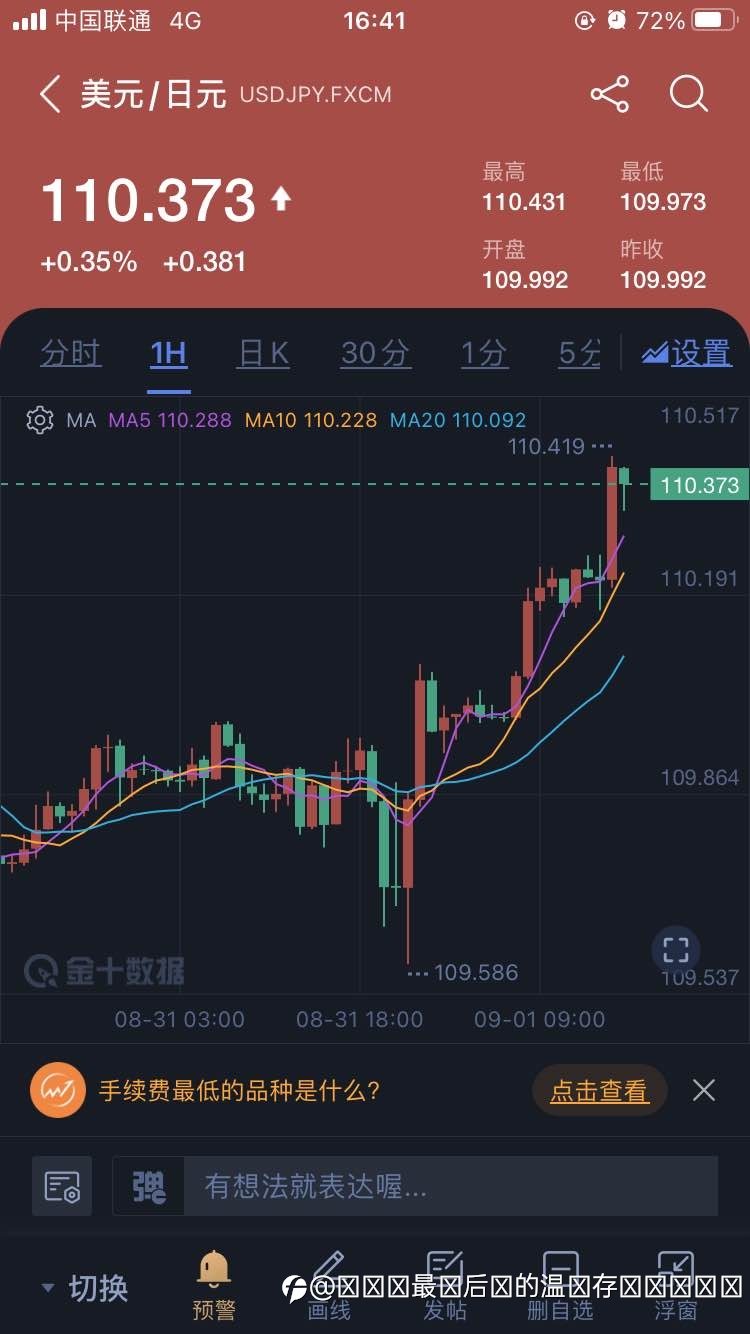
Task: Select the 30分 interval tab
Action: [375, 353]
